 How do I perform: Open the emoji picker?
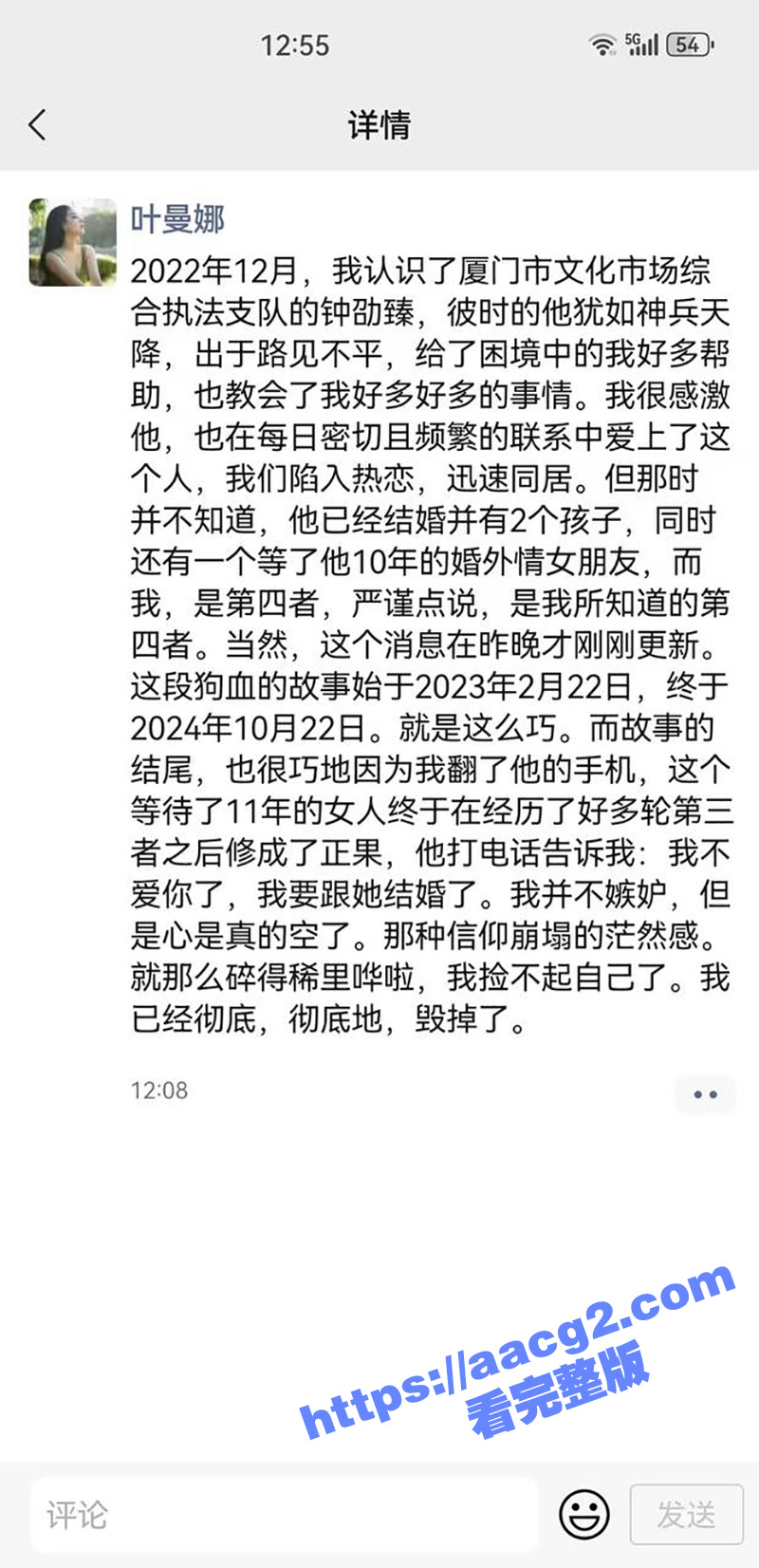coord(584,1514)
